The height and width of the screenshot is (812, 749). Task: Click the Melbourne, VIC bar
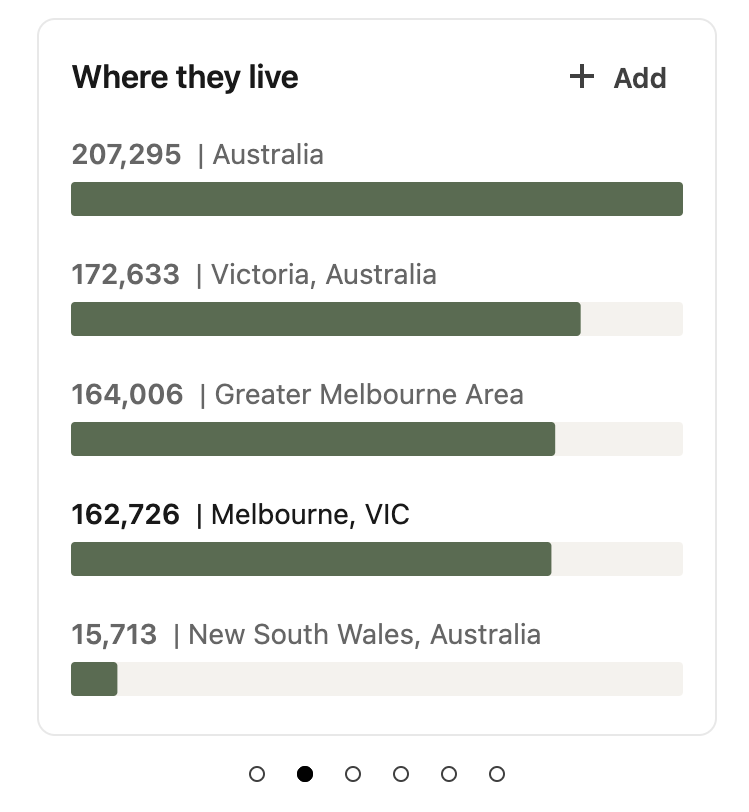coord(310,559)
